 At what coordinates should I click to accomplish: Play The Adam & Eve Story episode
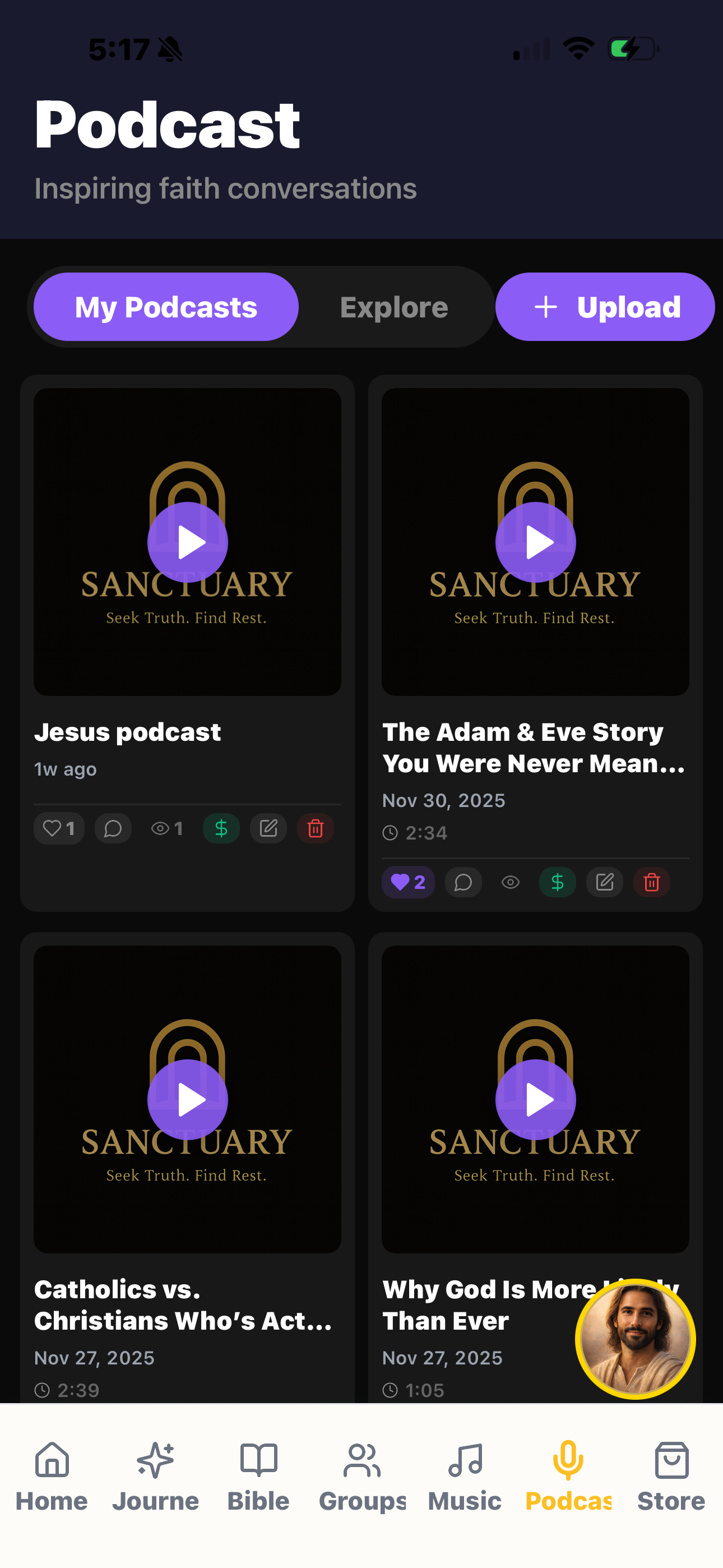click(x=536, y=542)
